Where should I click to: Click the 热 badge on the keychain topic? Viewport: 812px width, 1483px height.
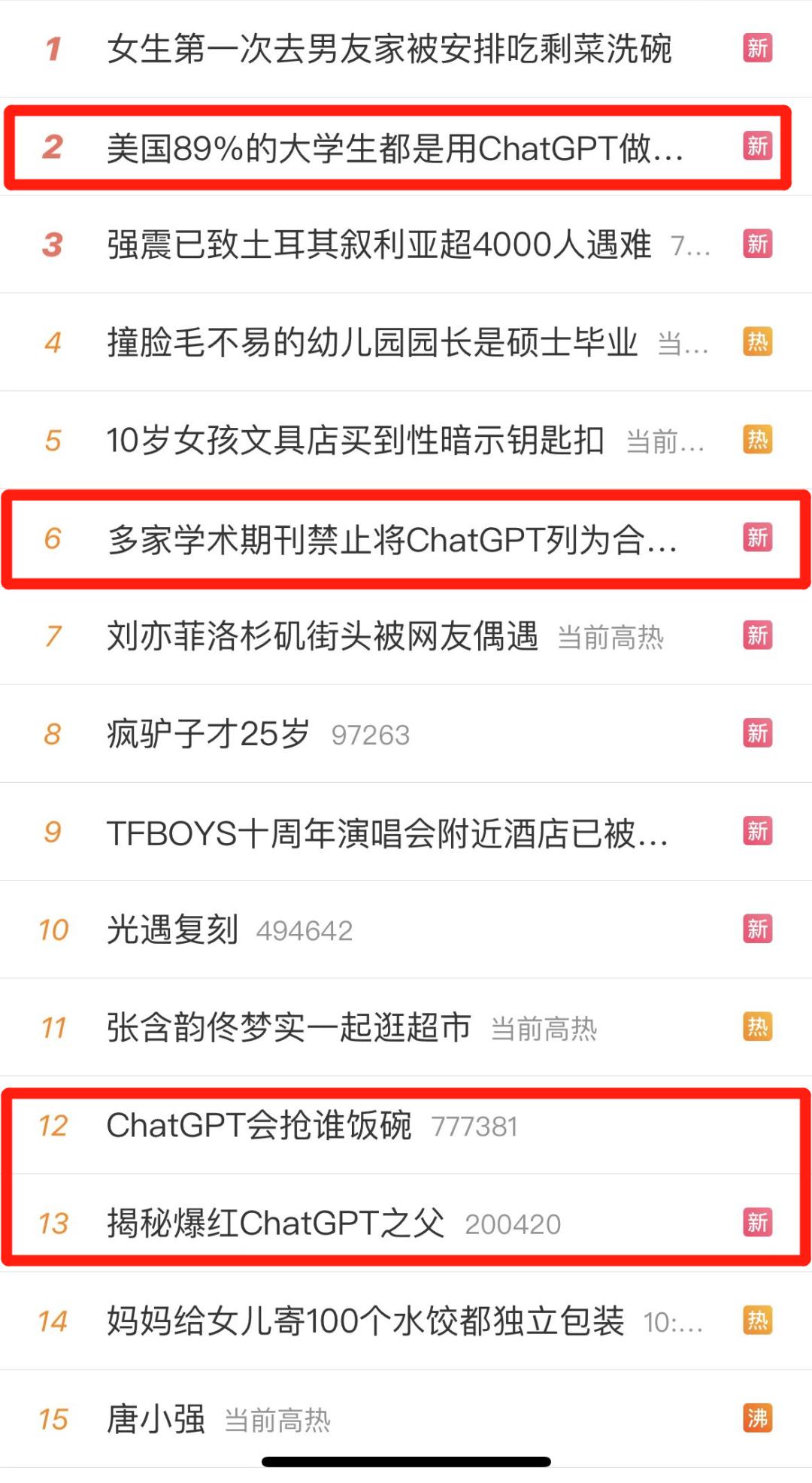pos(759,441)
